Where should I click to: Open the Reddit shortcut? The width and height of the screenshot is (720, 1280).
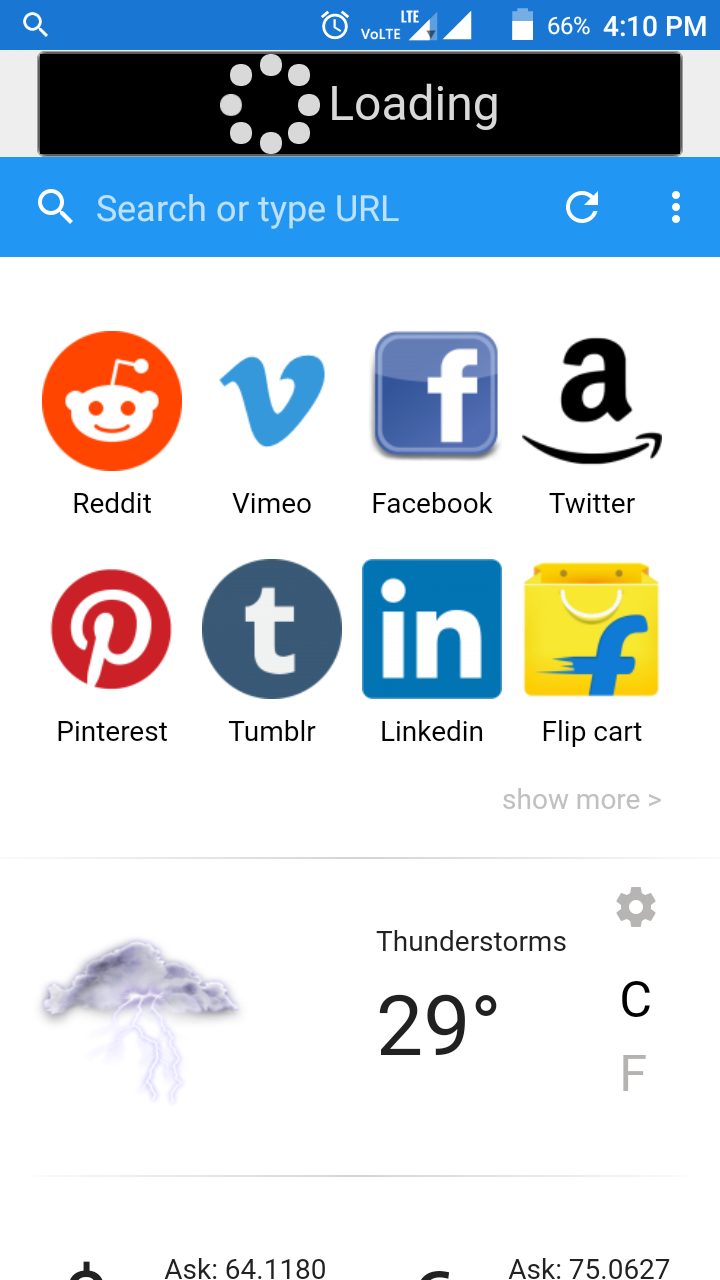pos(112,401)
